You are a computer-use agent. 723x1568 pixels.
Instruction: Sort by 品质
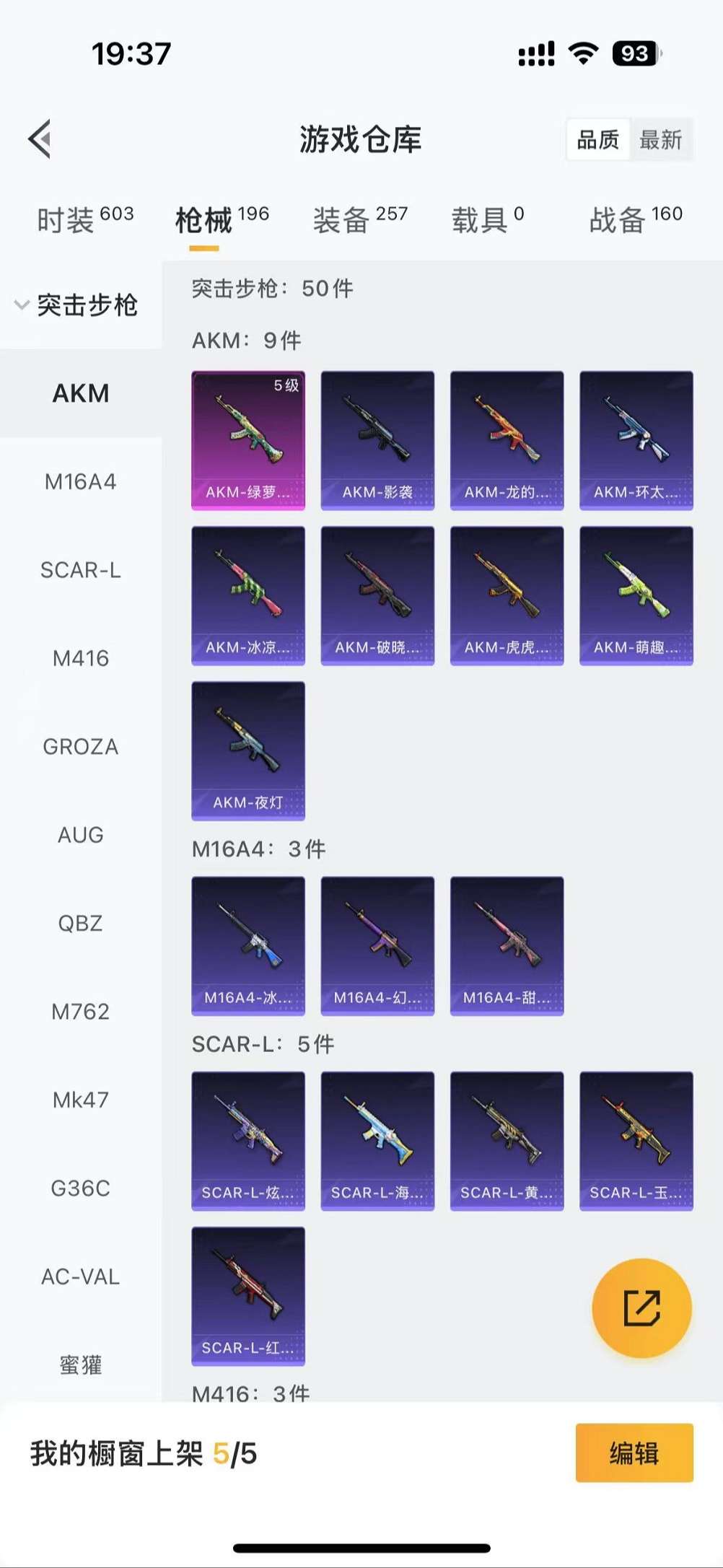[598, 139]
